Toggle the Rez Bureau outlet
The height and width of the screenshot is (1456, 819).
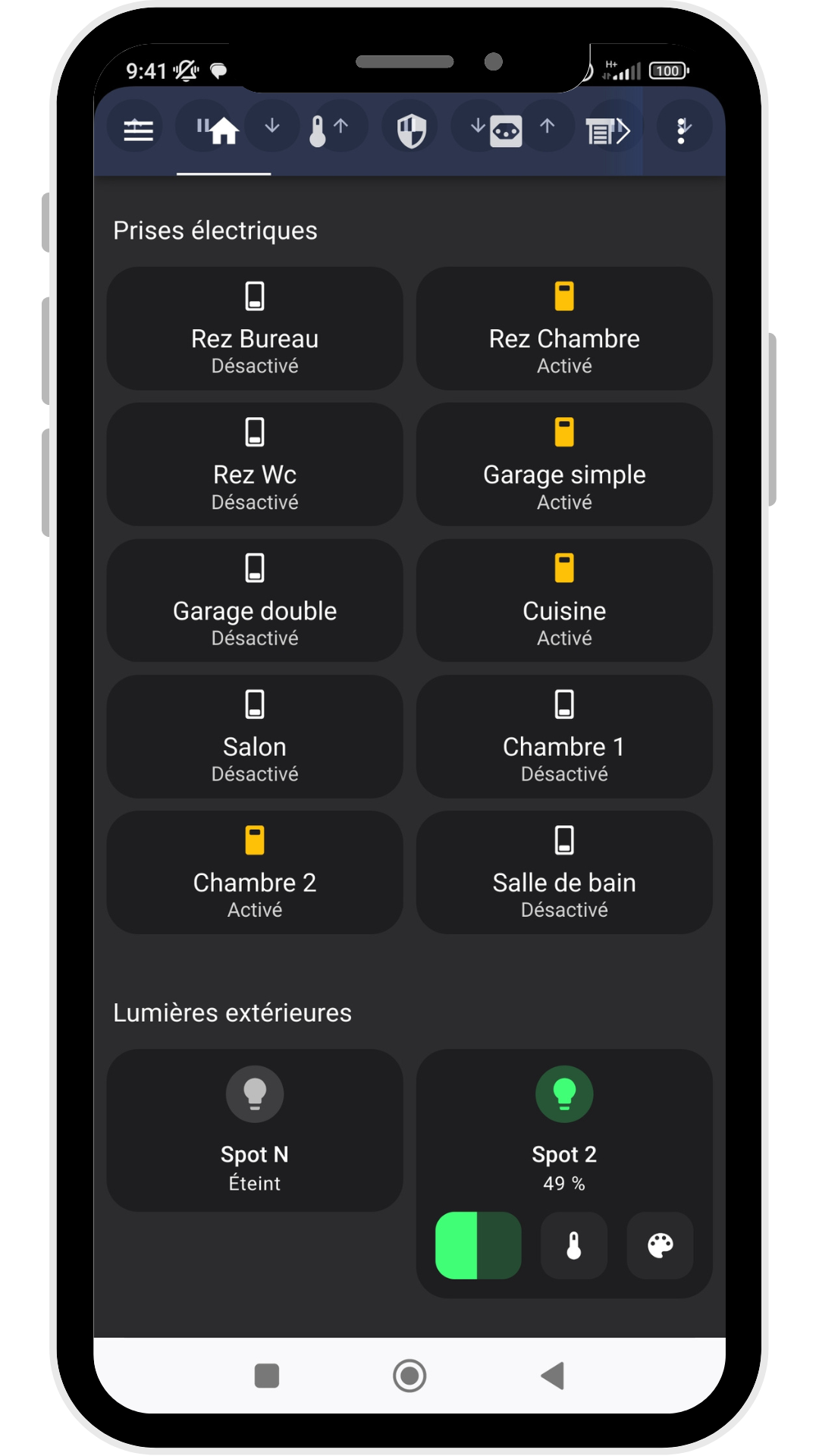click(x=255, y=328)
